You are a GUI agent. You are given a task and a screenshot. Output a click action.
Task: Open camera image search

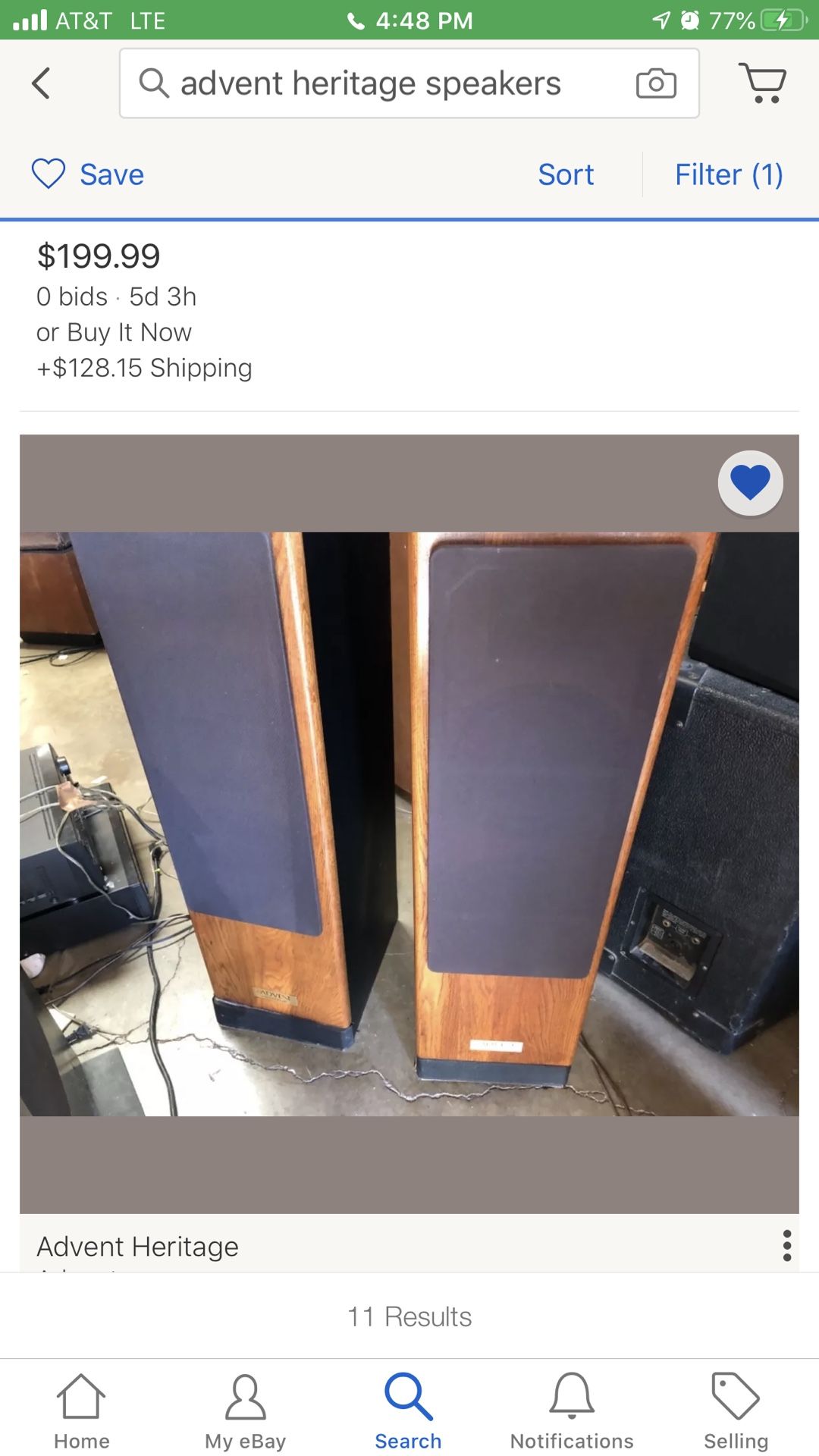(656, 83)
